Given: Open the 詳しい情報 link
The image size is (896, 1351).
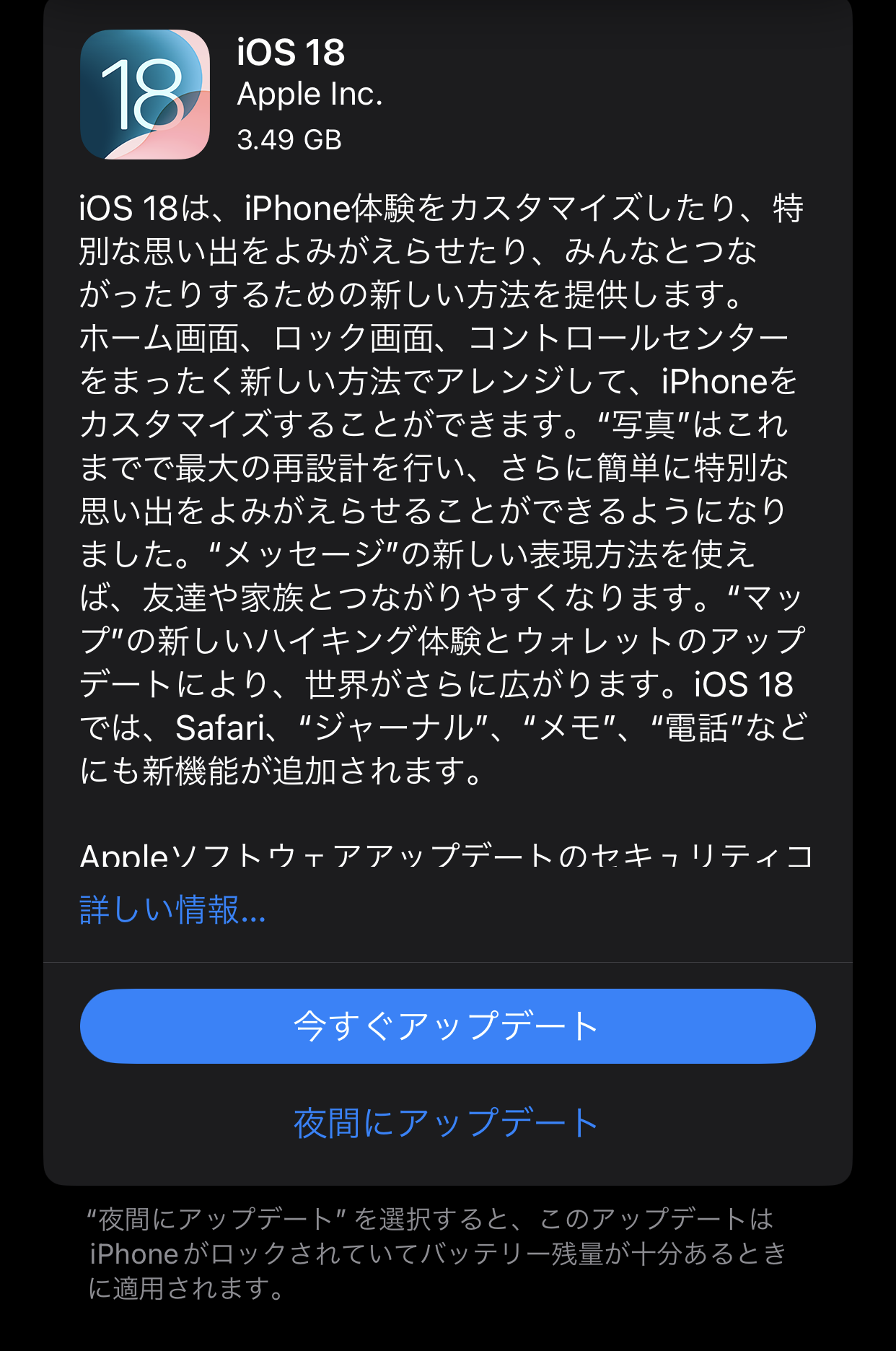Looking at the screenshot, I should click(x=172, y=909).
